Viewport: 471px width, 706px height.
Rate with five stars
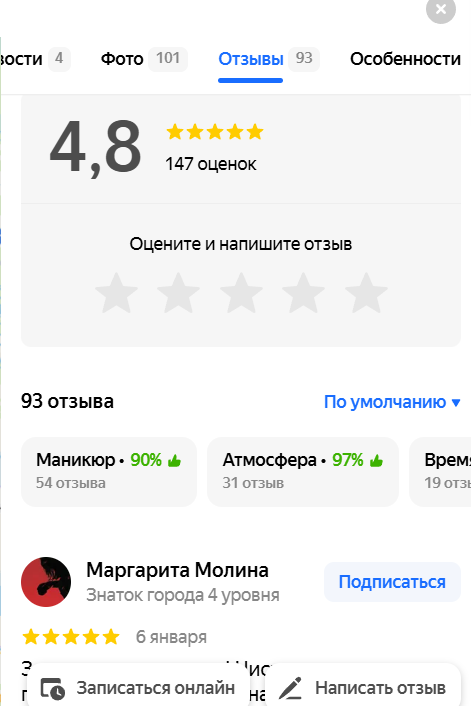(x=366, y=293)
